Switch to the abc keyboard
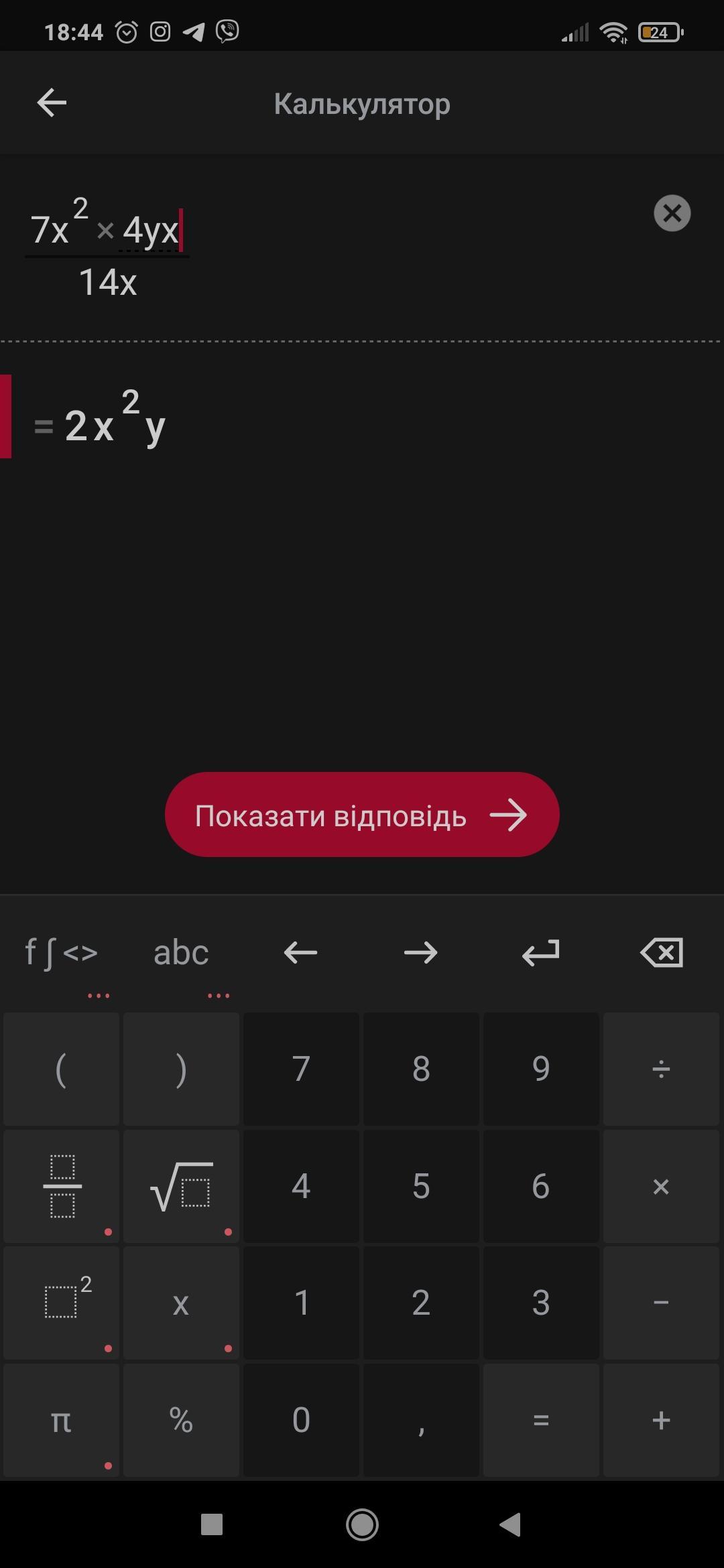Viewport: 724px width, 1568px height. point(181,952)
